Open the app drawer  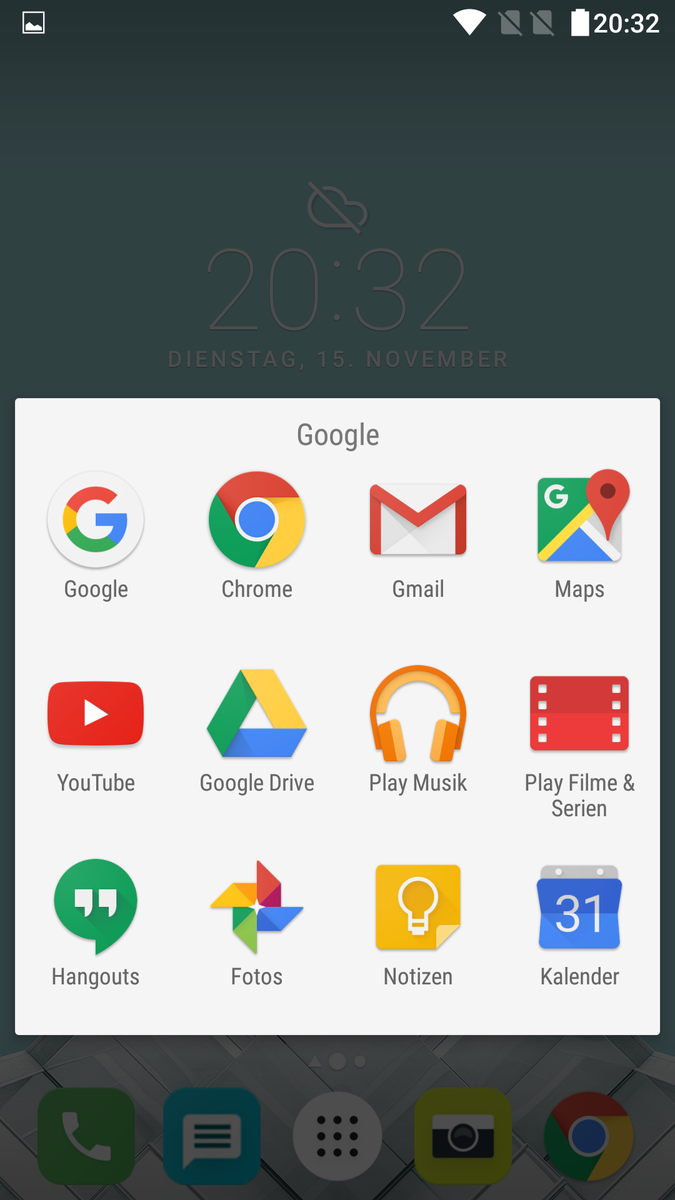click(337, 1136)
